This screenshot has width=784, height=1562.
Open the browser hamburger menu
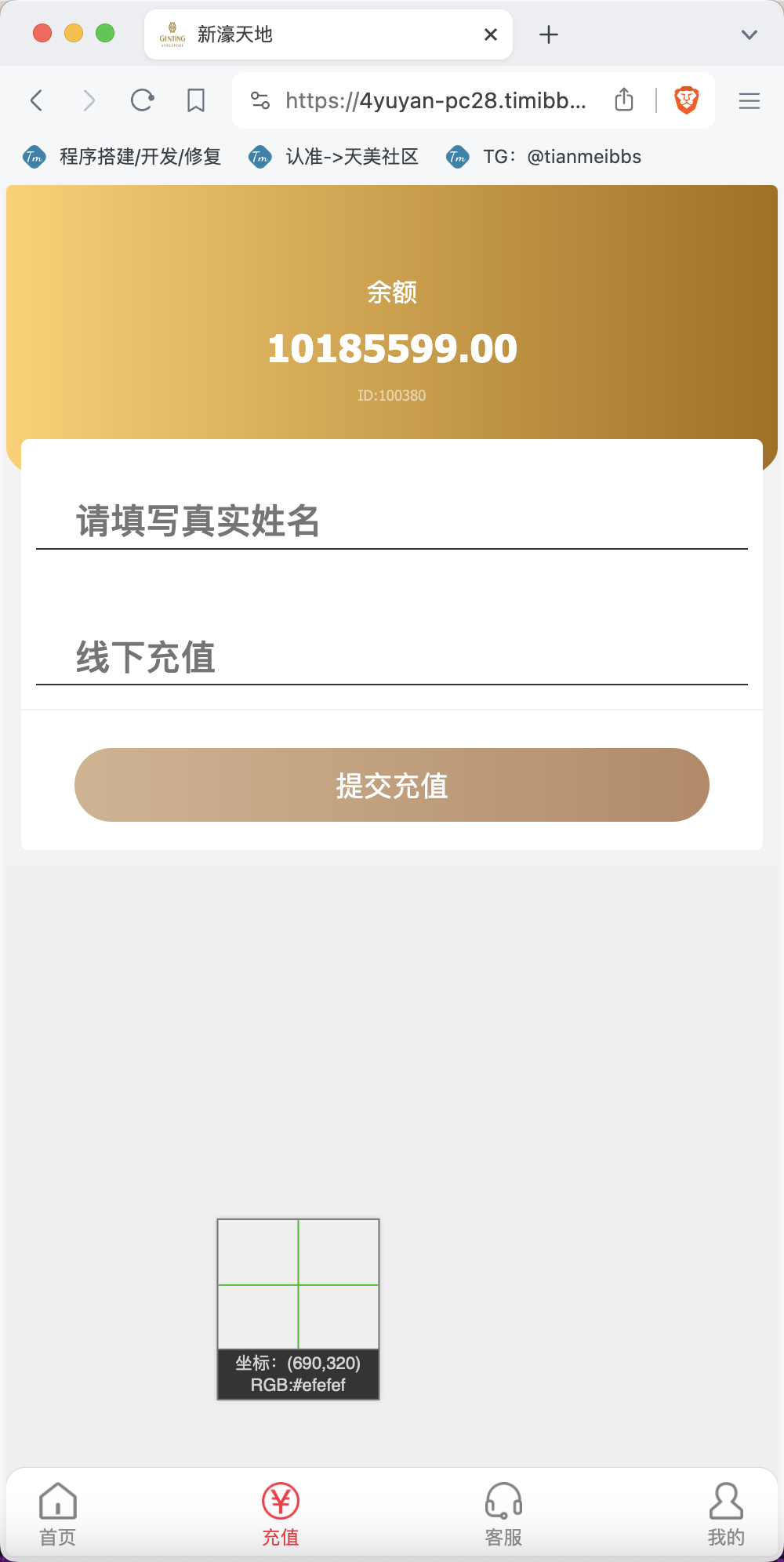(750, 100)
